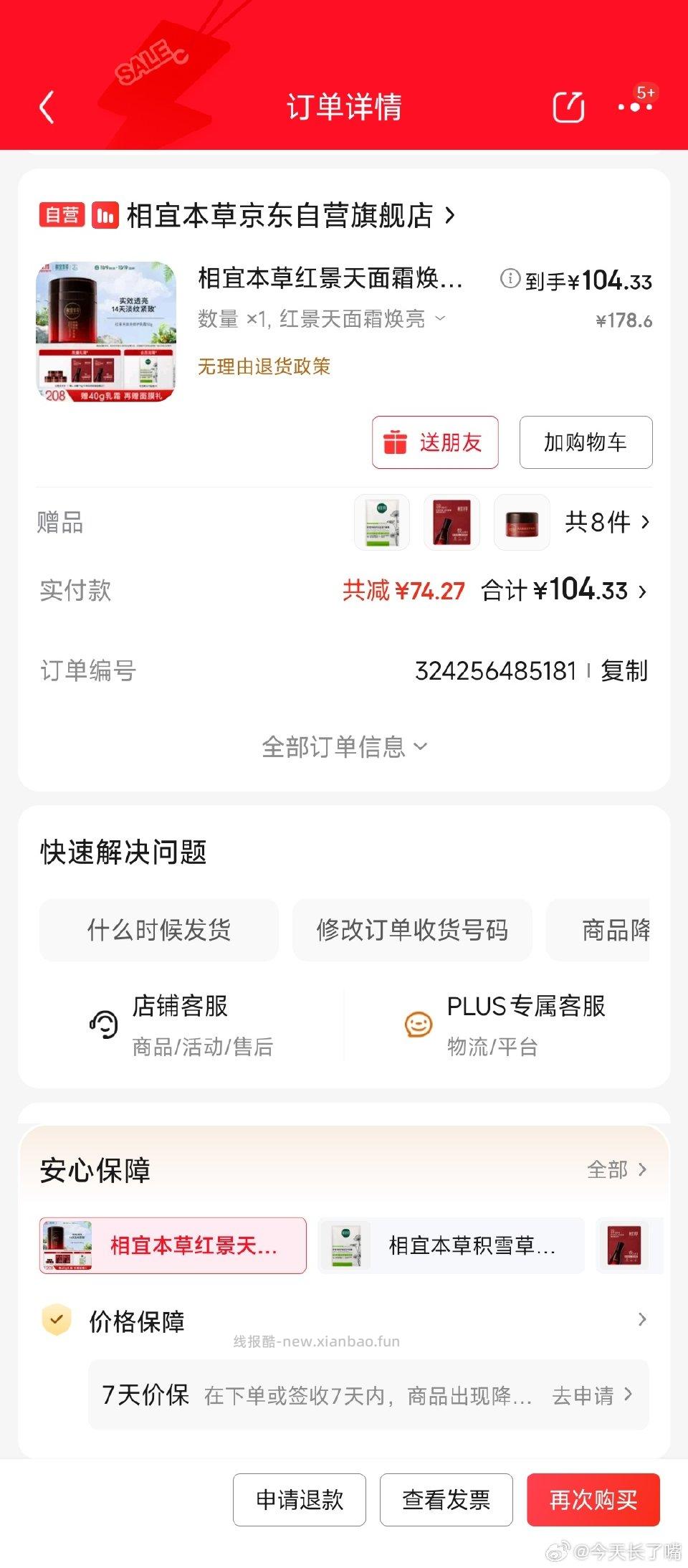Click the back arrow in the title bar
Screen dimensions: 688x1568
point(47,108)
